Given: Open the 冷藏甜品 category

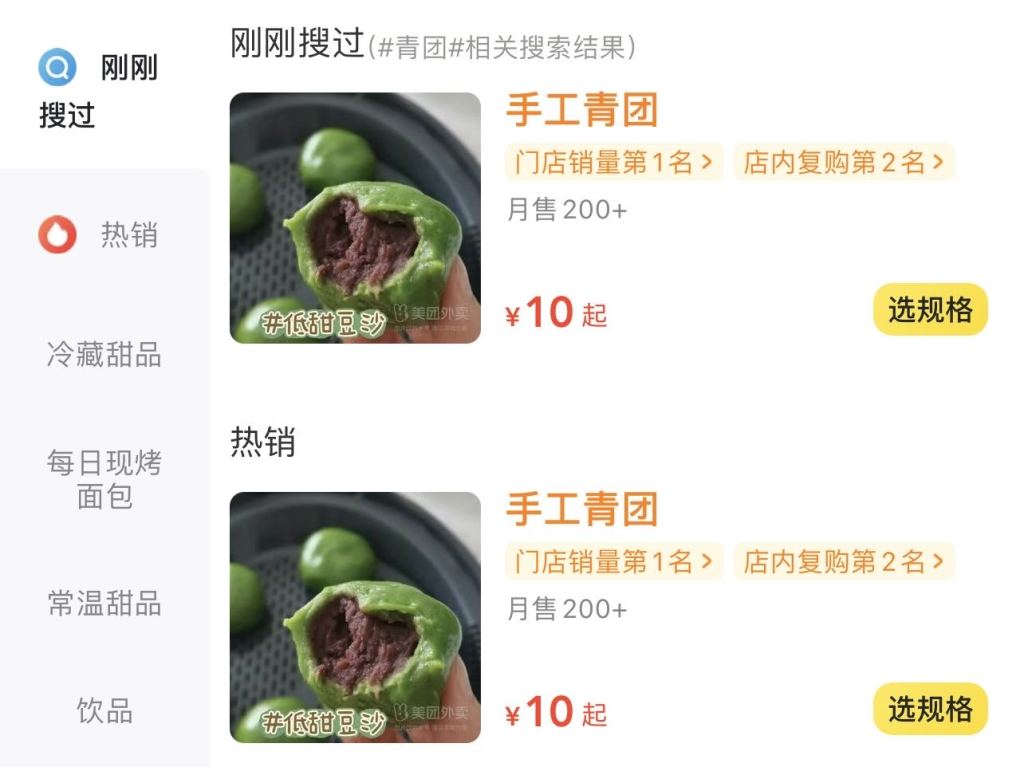Looking at the screenshot, I should [104, 355].
